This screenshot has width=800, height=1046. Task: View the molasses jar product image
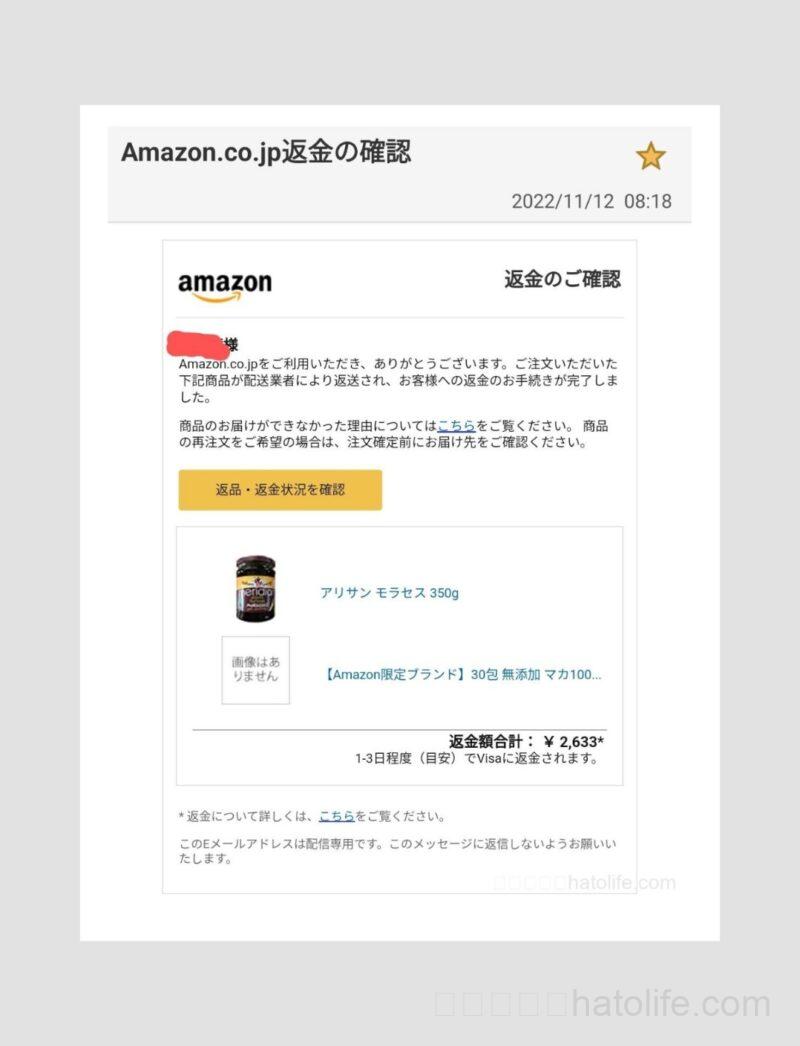pyautogui.click(x=255, y=589)
